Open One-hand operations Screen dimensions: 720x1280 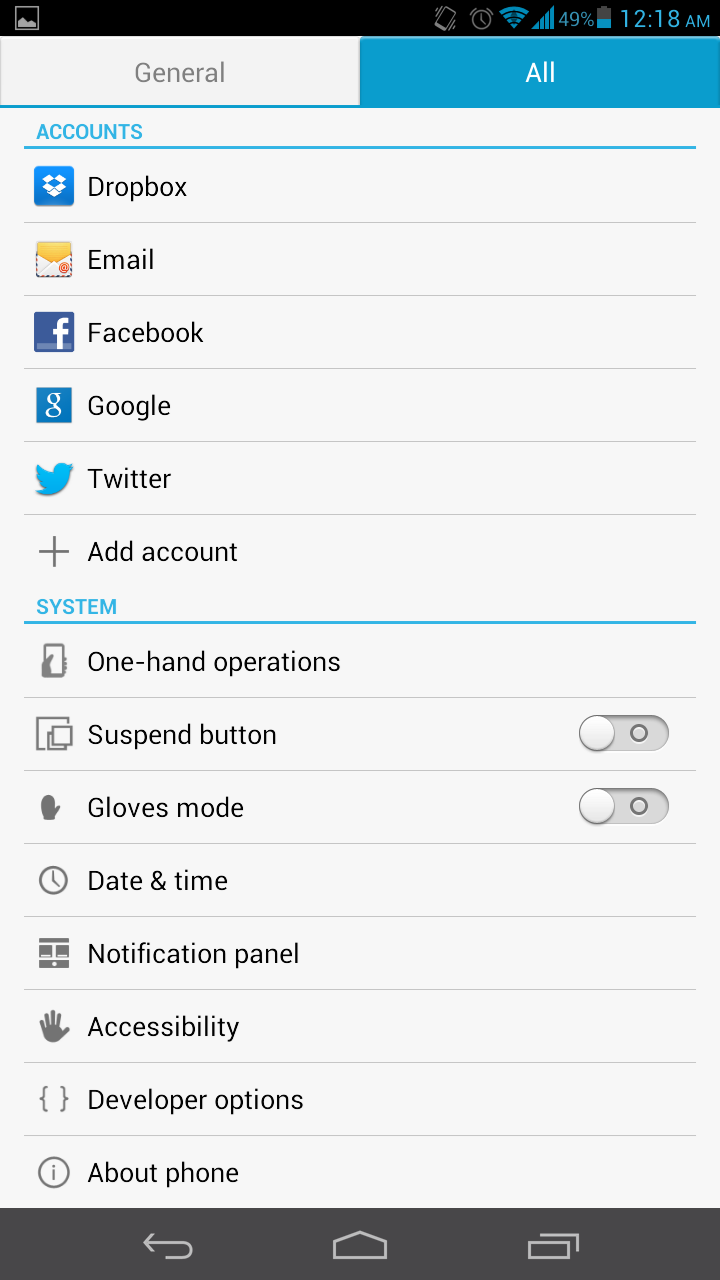coord(360,661)
